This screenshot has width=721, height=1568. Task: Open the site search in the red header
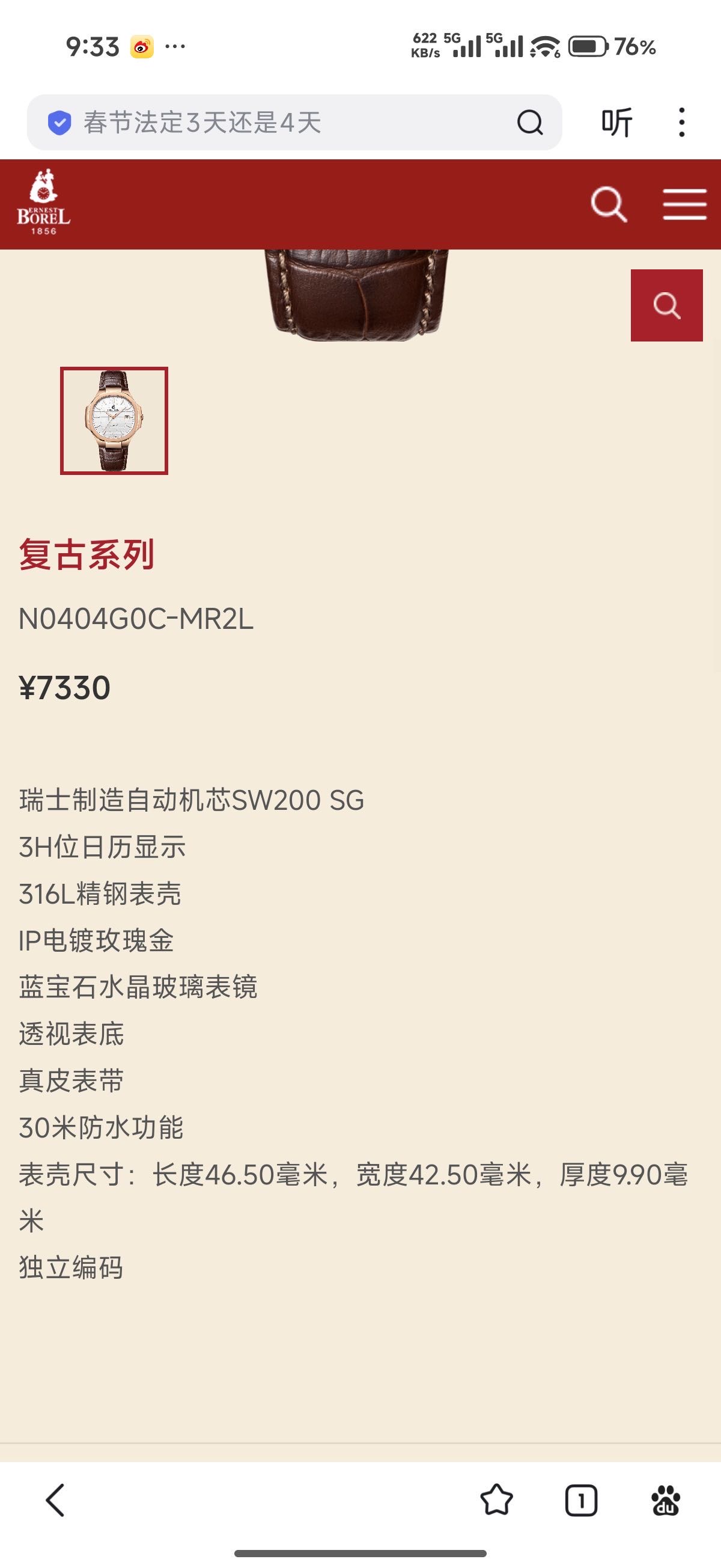609,204
